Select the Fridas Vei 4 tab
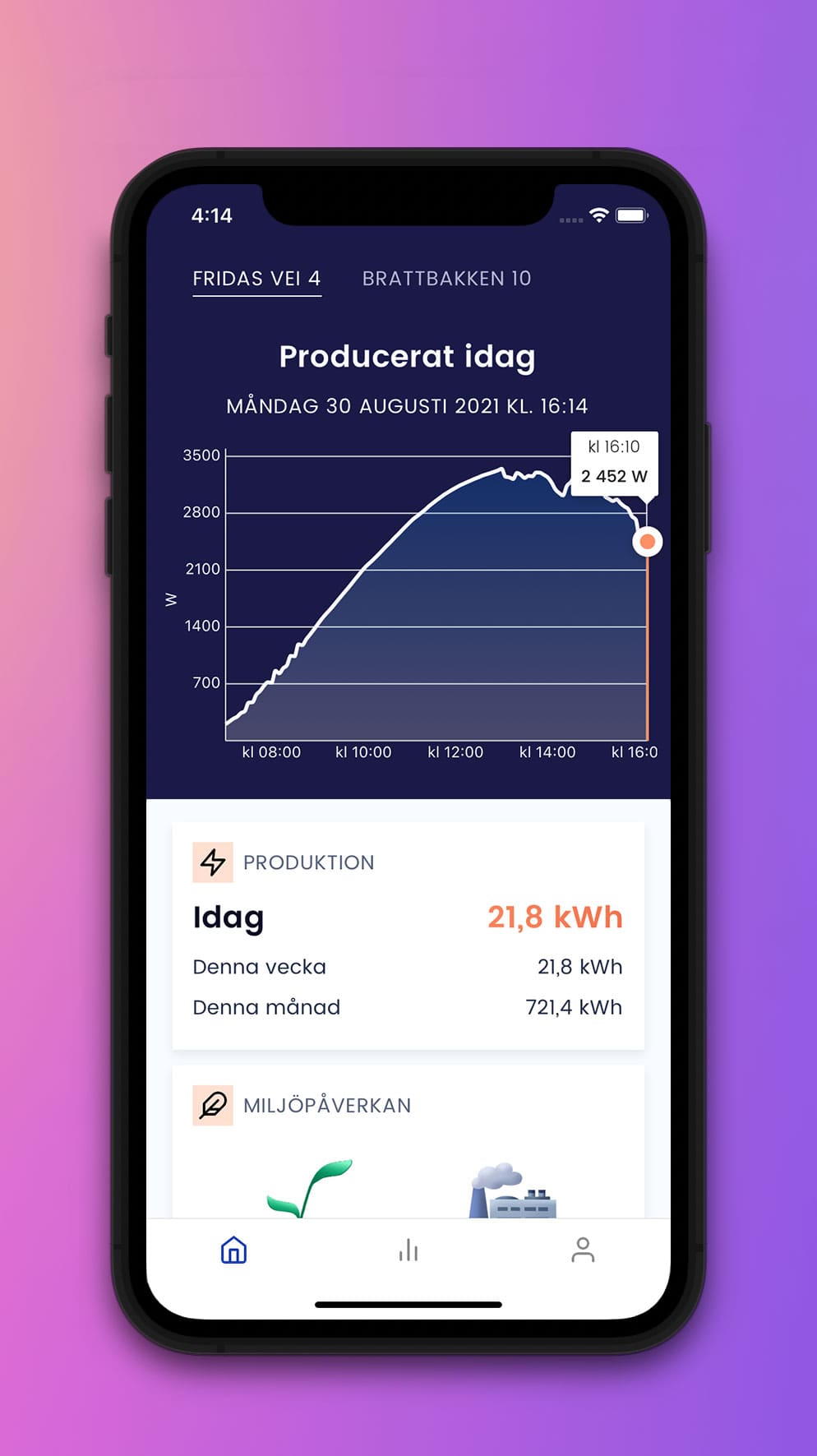 (256, 279)
